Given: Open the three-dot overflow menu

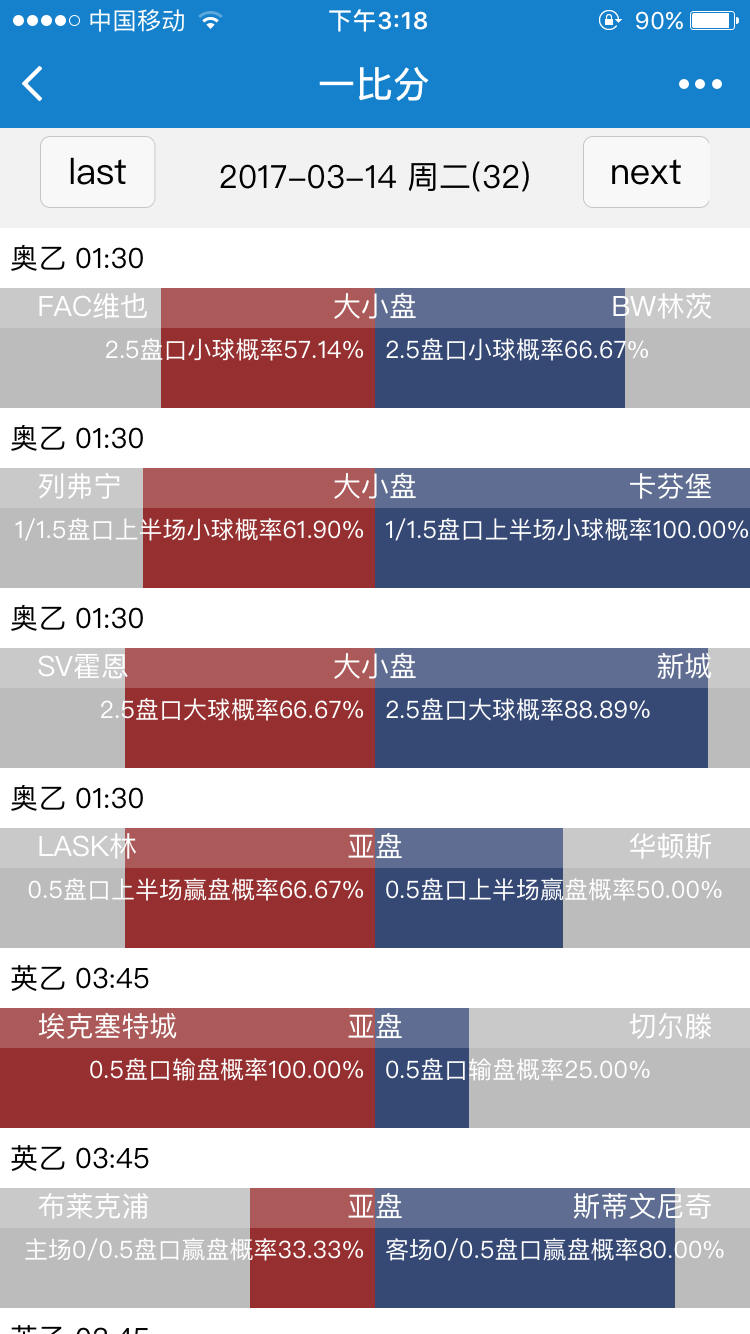Looking at the screenshot, I should [700, 84].
